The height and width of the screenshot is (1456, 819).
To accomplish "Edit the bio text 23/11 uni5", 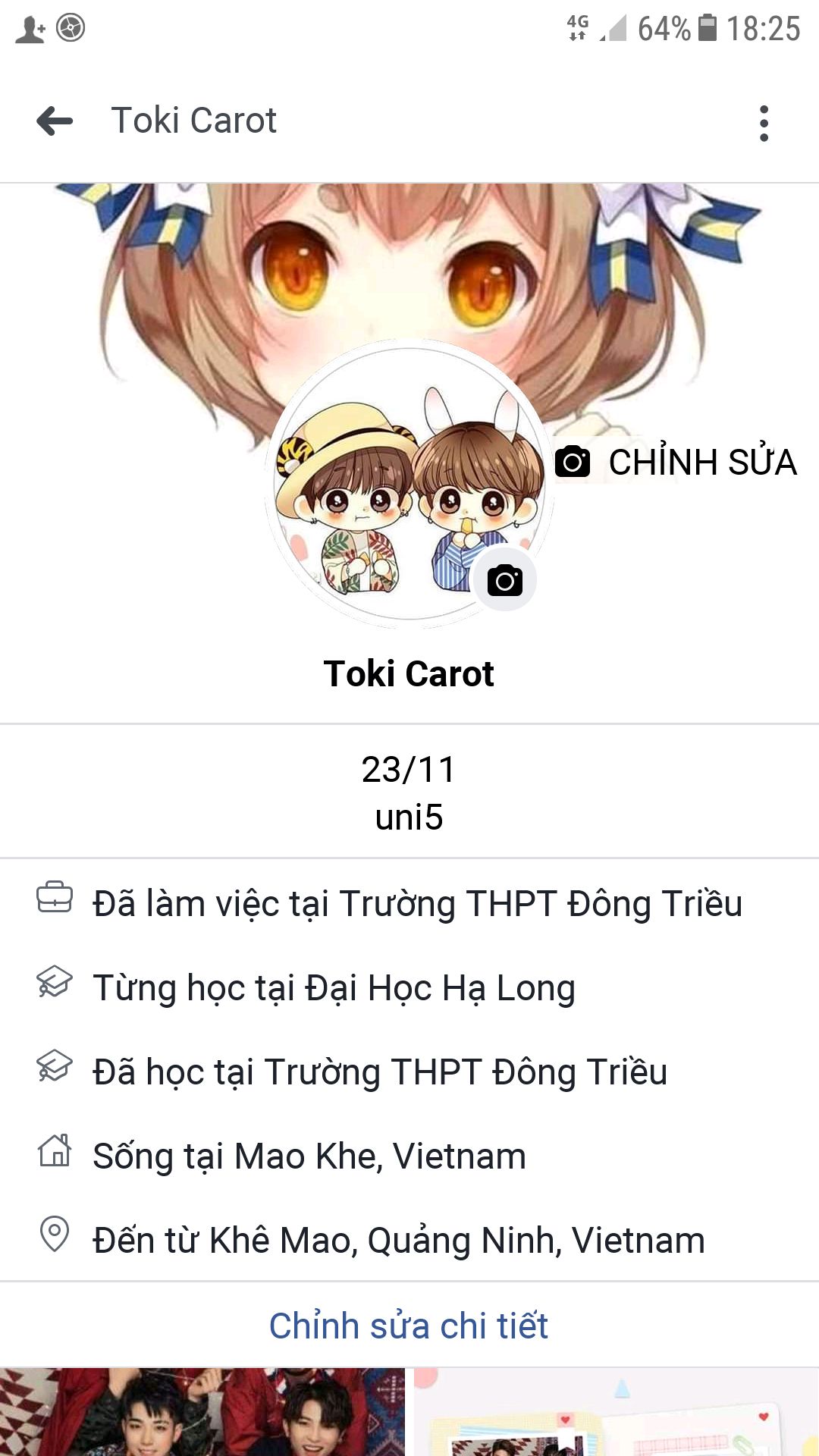I will click(x=409, y=792).
